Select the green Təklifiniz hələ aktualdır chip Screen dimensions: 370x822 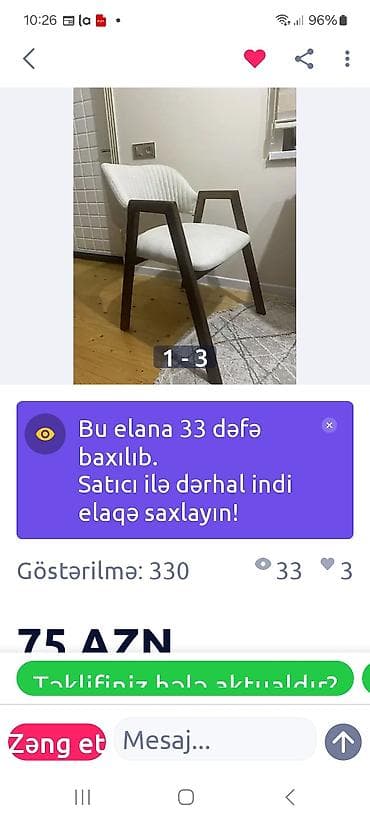(x=185, y=678)
